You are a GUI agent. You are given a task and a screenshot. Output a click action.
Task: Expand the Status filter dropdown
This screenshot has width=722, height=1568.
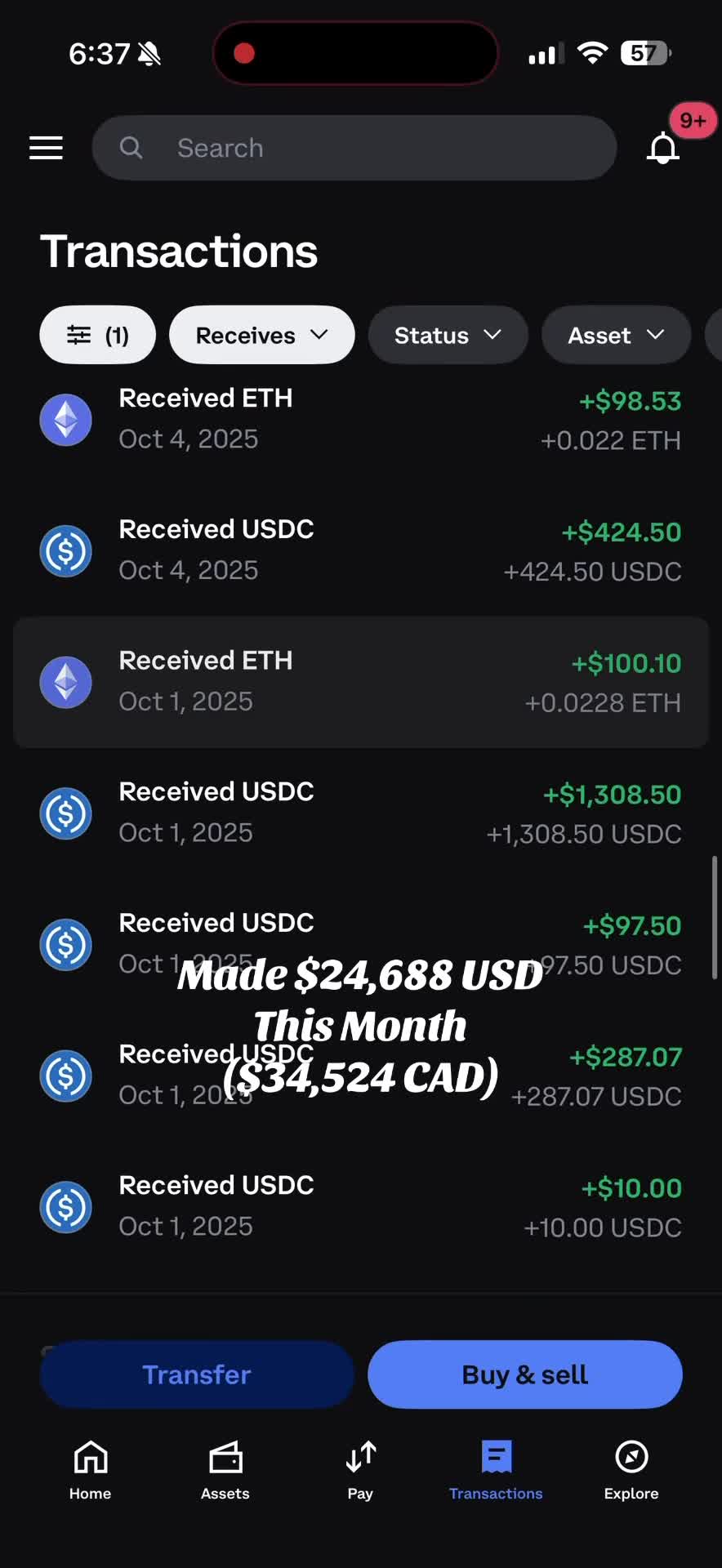click(448, 335)
